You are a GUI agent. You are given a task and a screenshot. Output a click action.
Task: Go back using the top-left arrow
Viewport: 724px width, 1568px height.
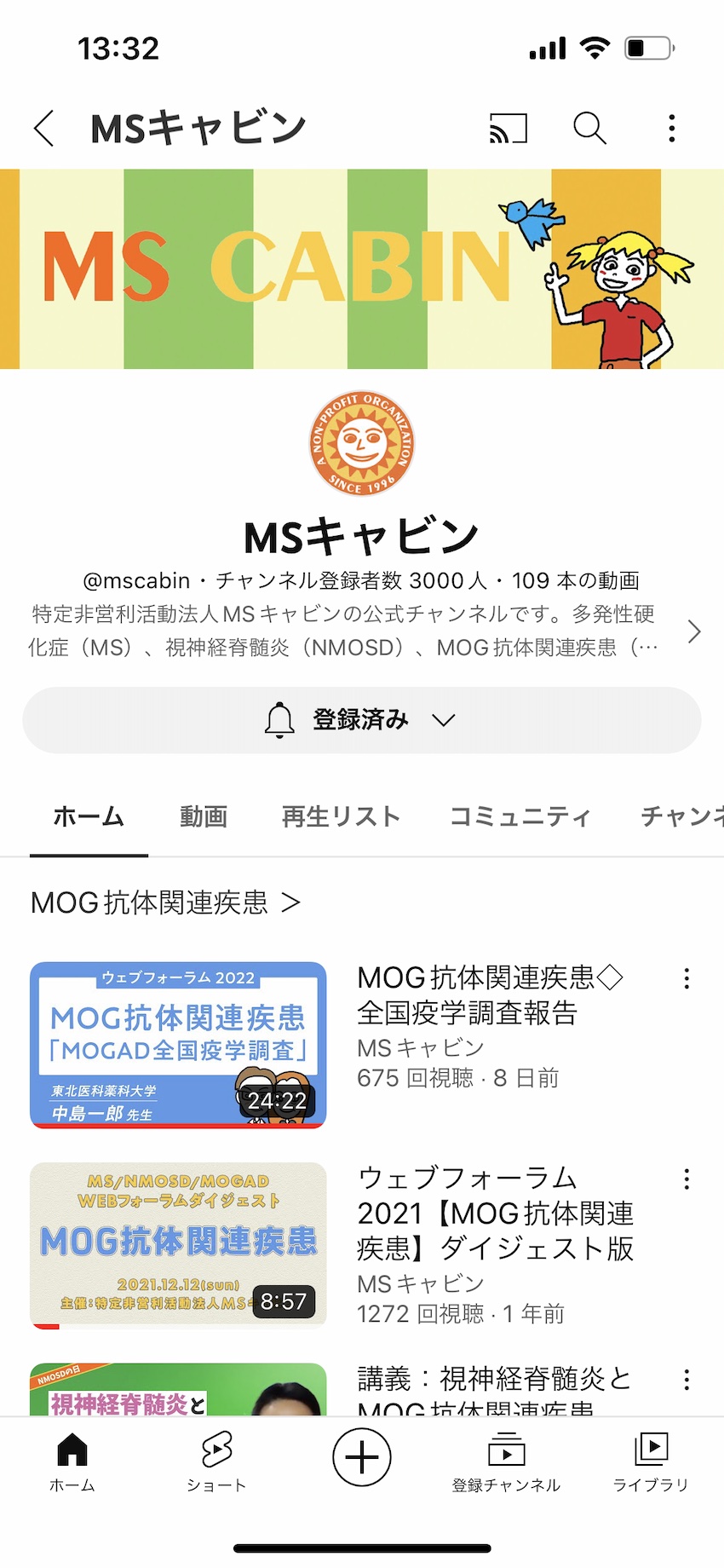(44, 129)
